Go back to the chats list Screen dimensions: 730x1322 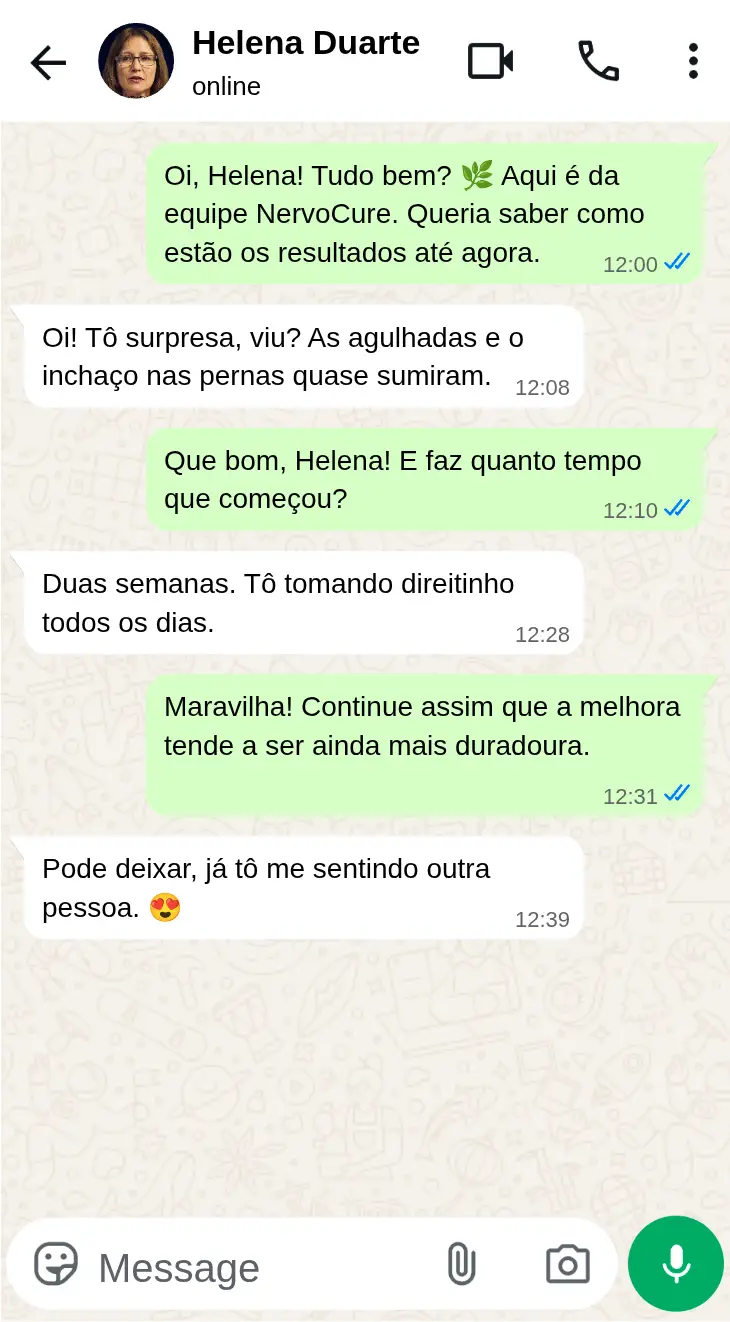click(47, 63)
